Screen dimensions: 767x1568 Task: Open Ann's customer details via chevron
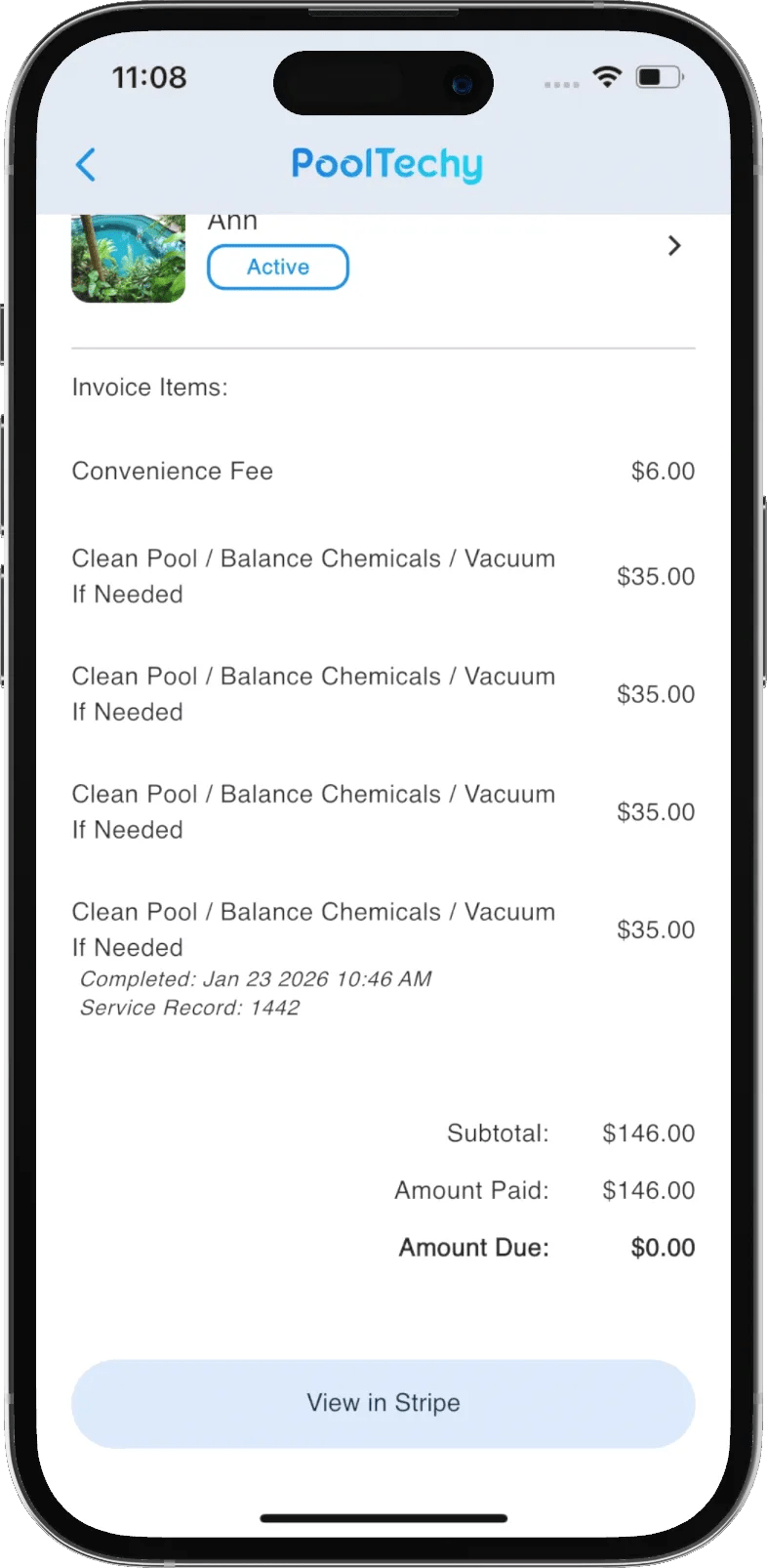(673, 246)
